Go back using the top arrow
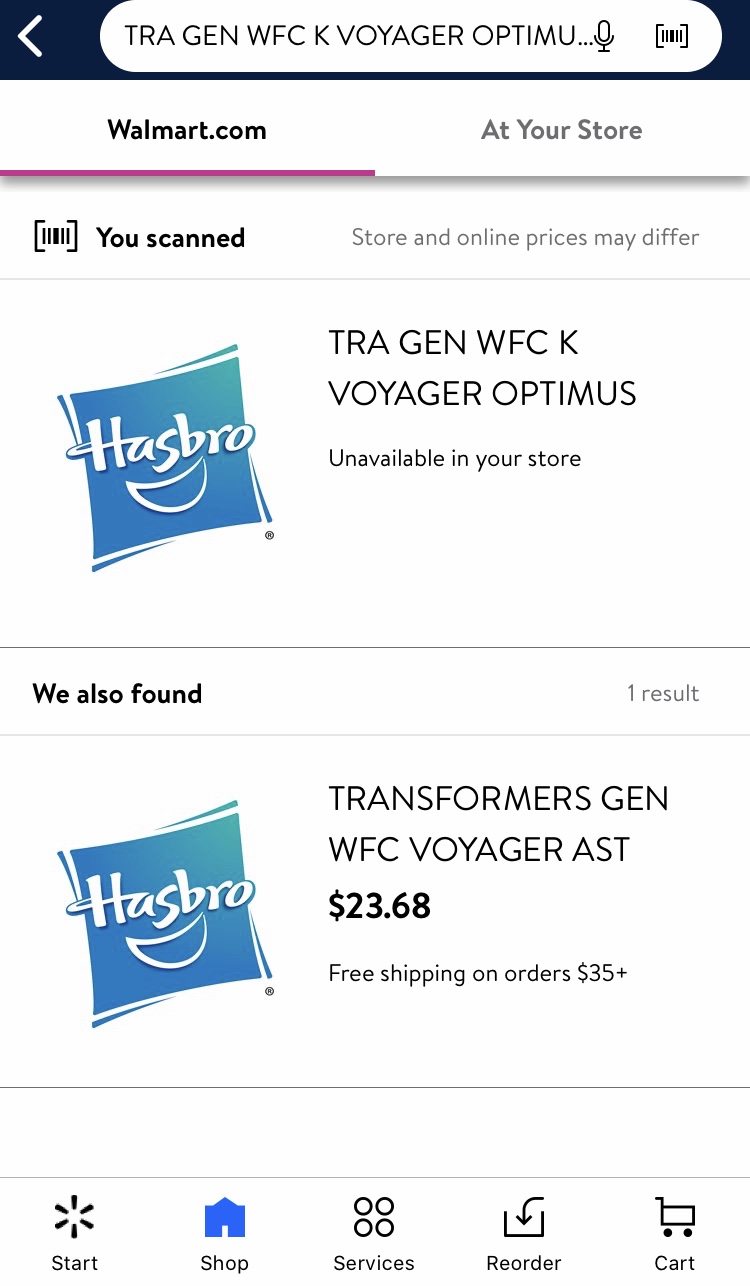 click(x=32, y=37)
